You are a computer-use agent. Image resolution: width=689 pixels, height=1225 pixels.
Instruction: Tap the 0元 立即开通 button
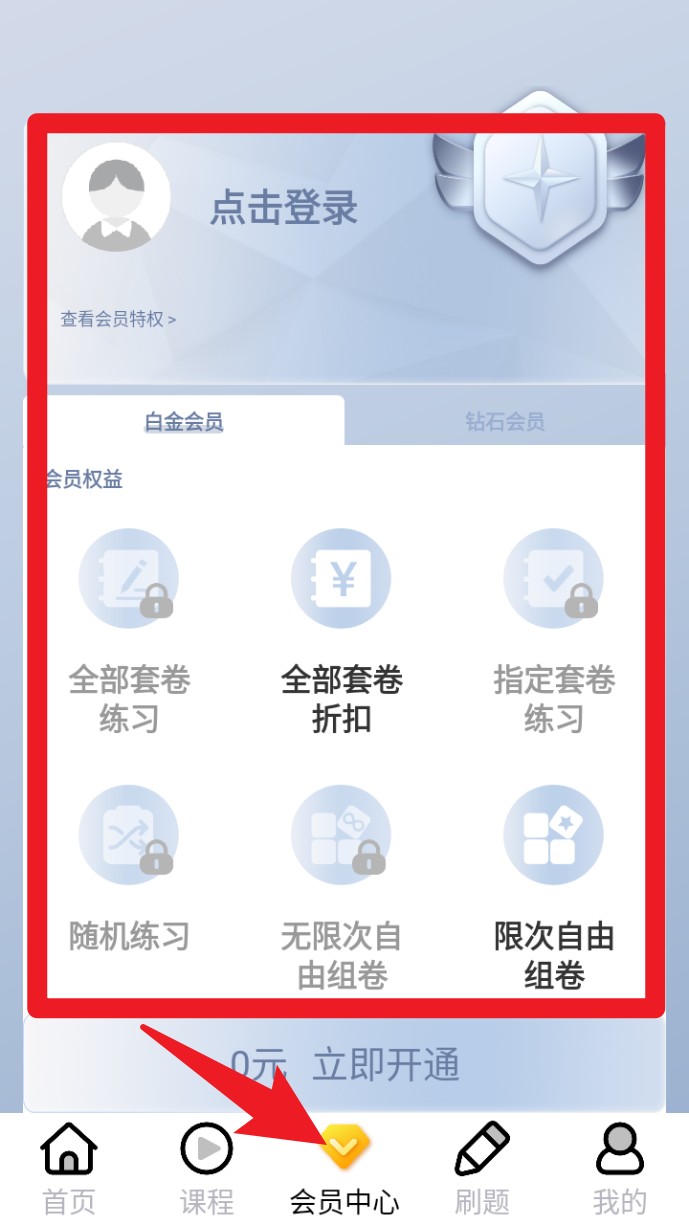pos(344,1066)
